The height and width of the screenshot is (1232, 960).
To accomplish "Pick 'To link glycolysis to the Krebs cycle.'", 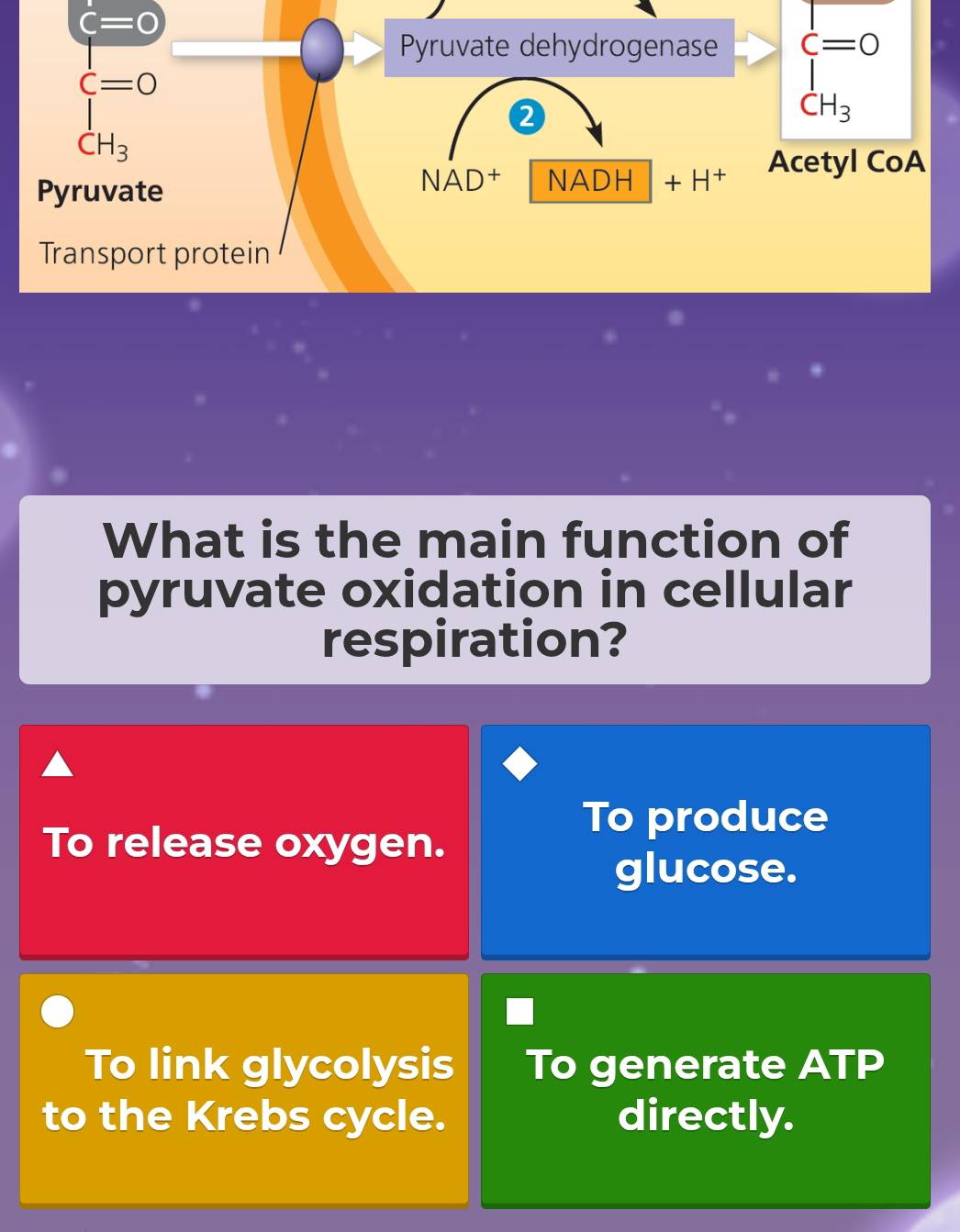I will 244,1090.
